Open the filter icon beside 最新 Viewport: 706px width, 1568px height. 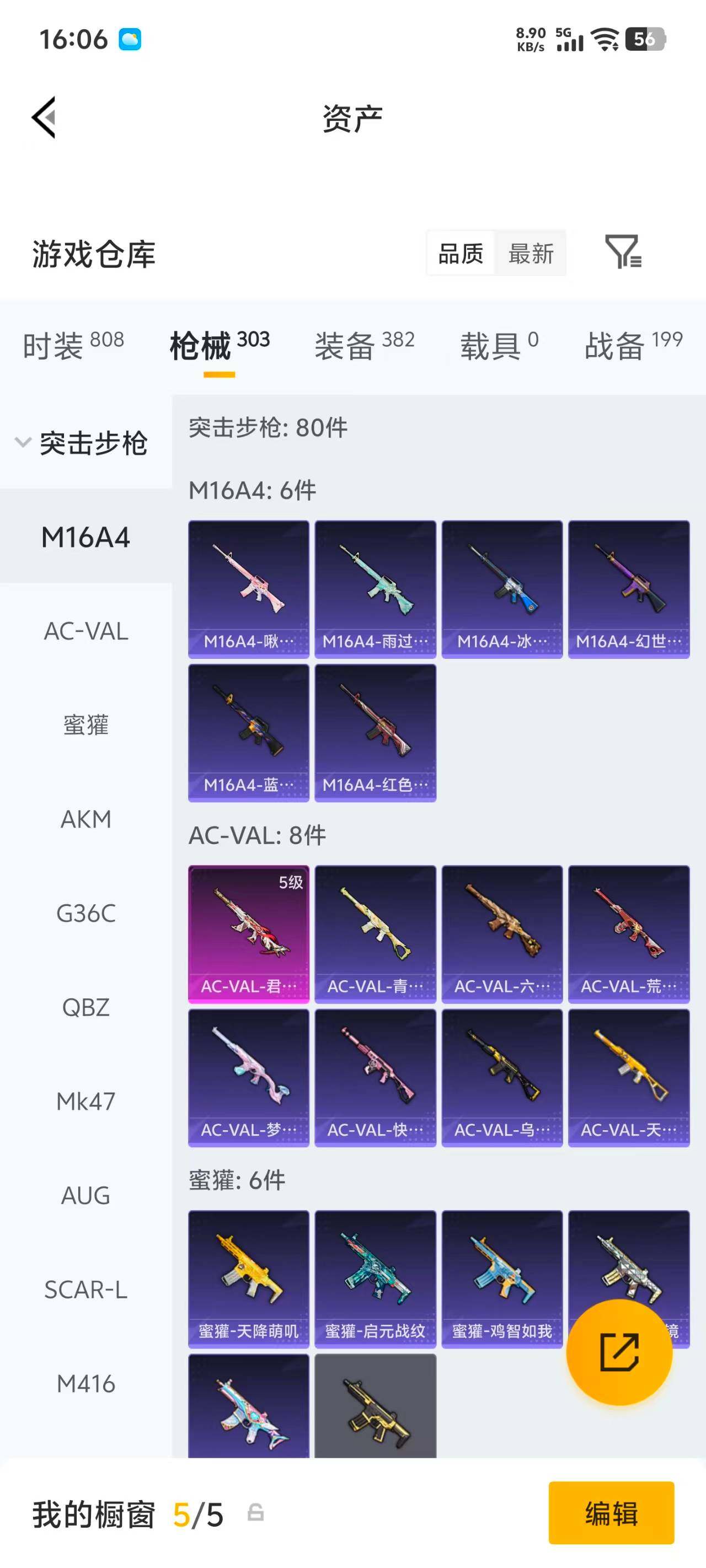(x=623, y=251)
